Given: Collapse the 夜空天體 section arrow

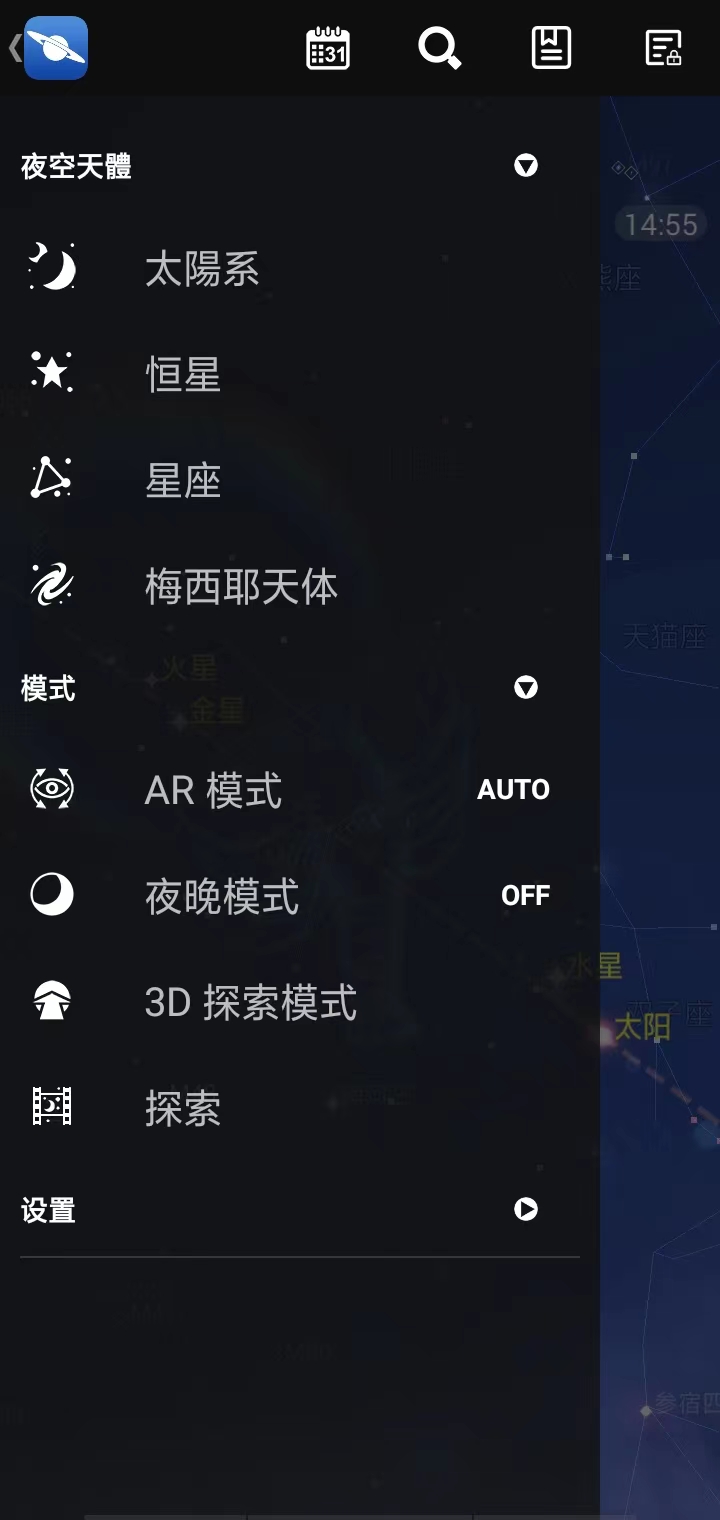Looking at the screenshot, I should pyautogui.click(x=525, y=166).
